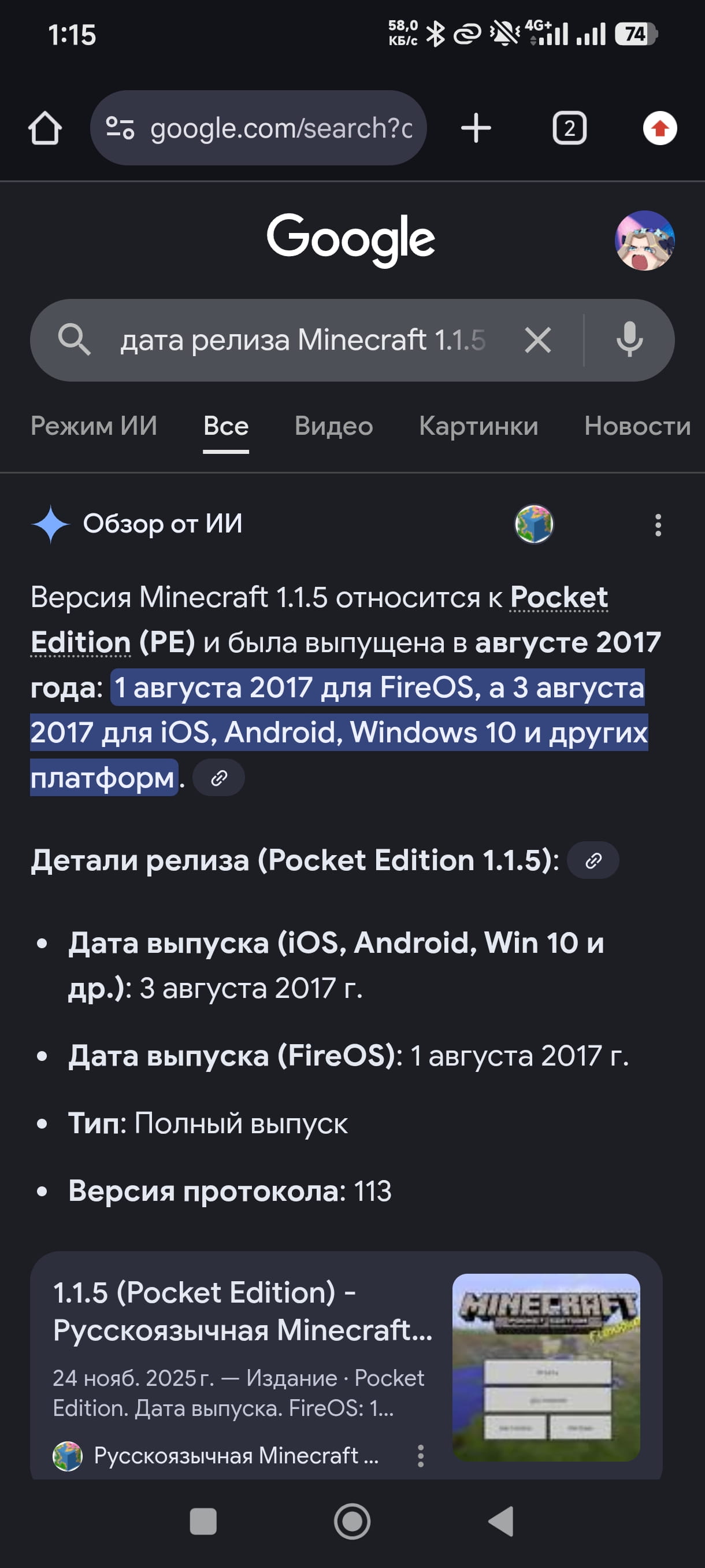This screenshot has height=1568, width=705.
Task: Open a new browser tab
Action: 476,128
